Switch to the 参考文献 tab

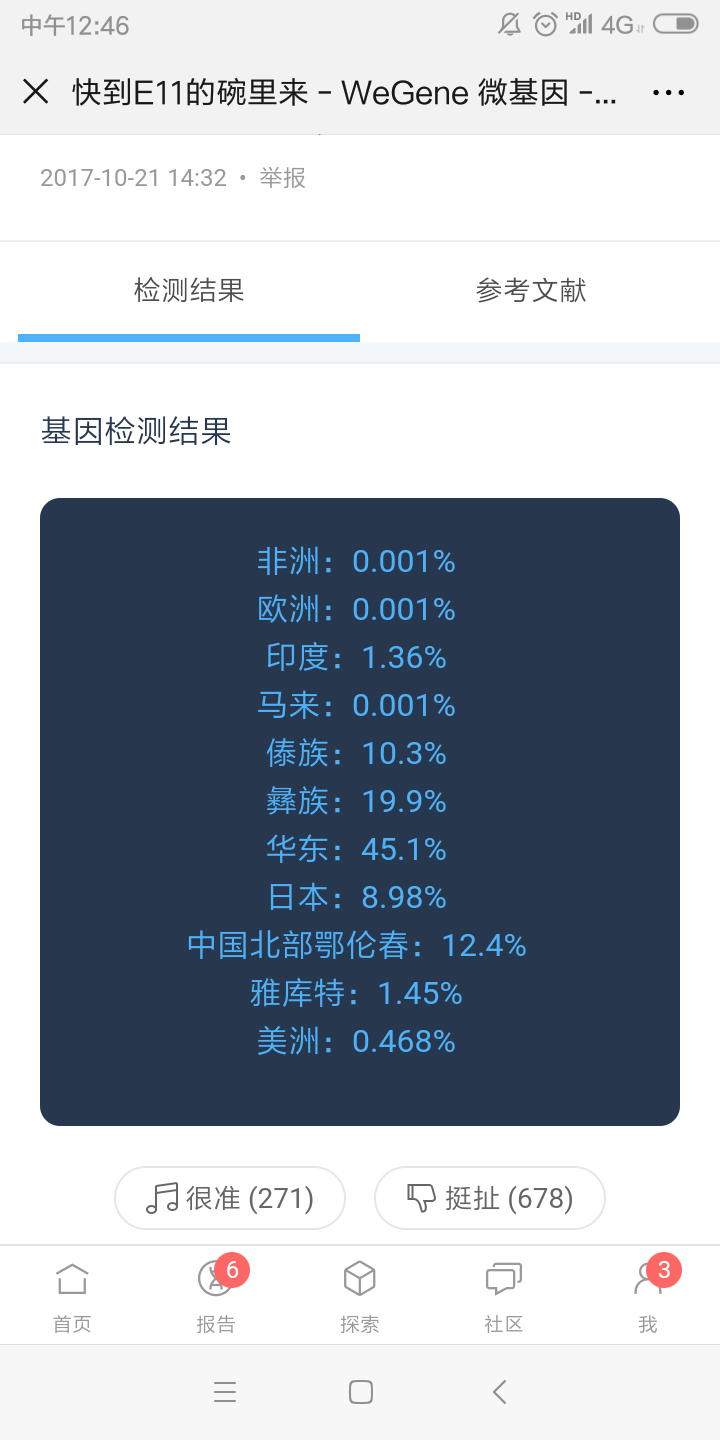pyautogui.click(x=531, y=291)
